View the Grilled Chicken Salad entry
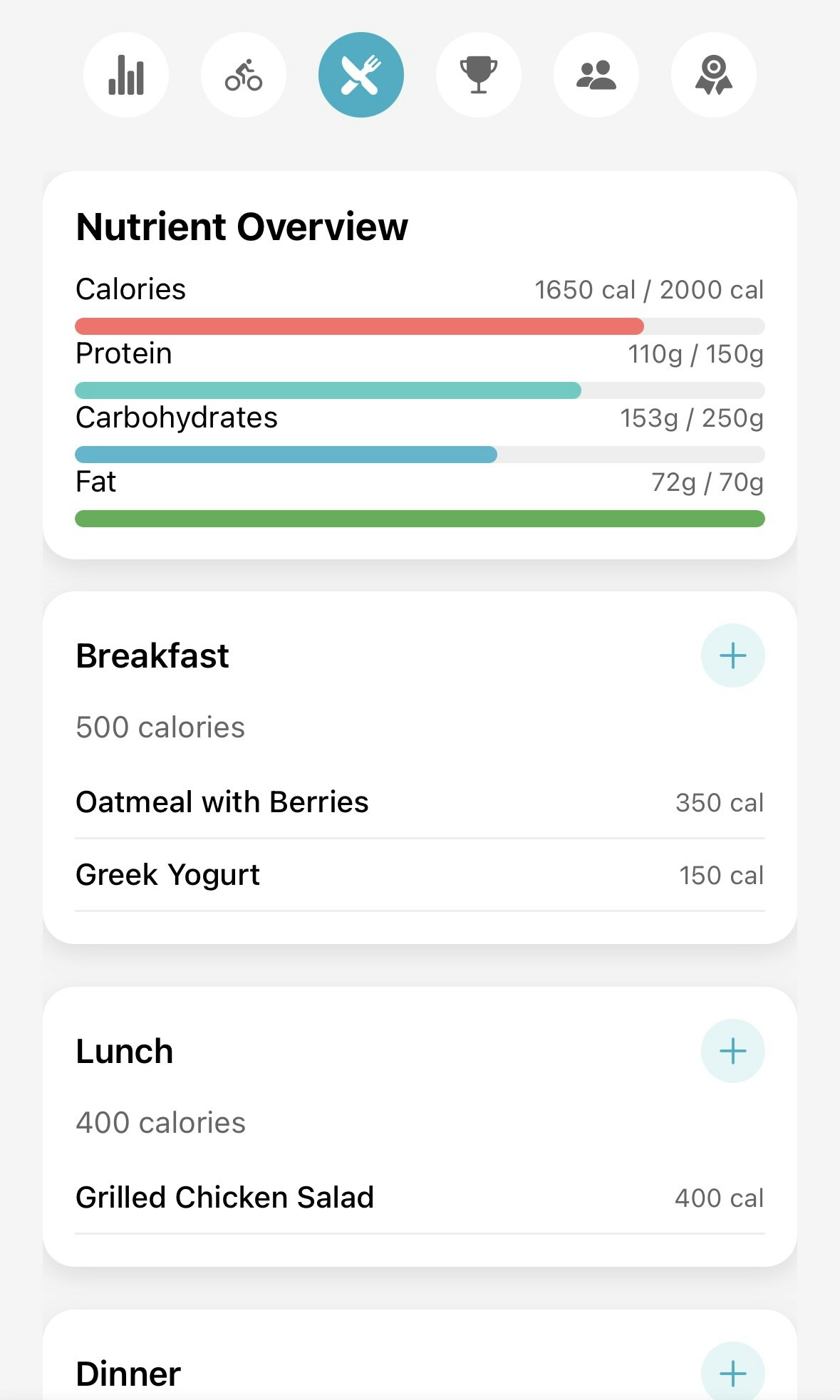The width and height of the screenshot is (840, 1400). [420, 1198]
